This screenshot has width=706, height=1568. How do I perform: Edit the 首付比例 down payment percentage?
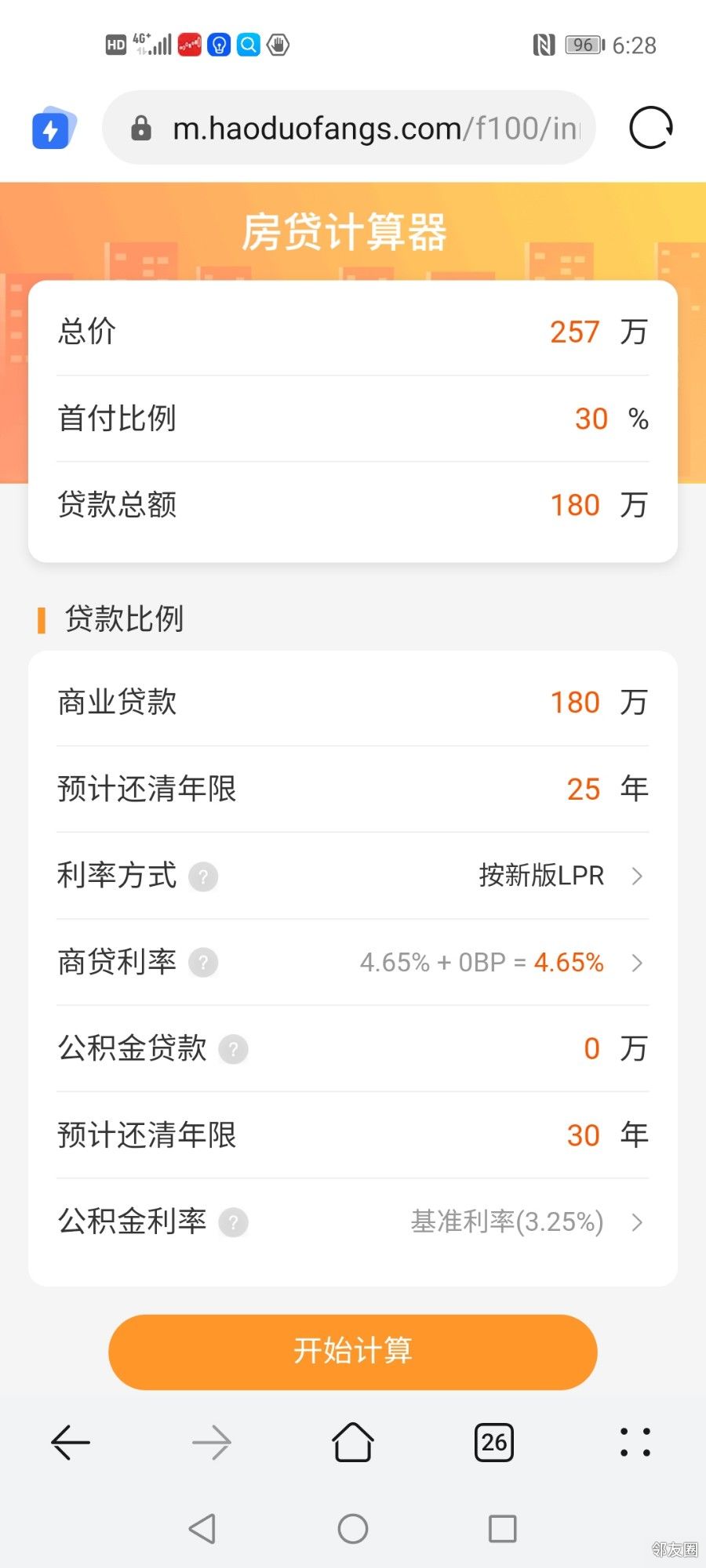pyautogui.click(x=591, y=419)
